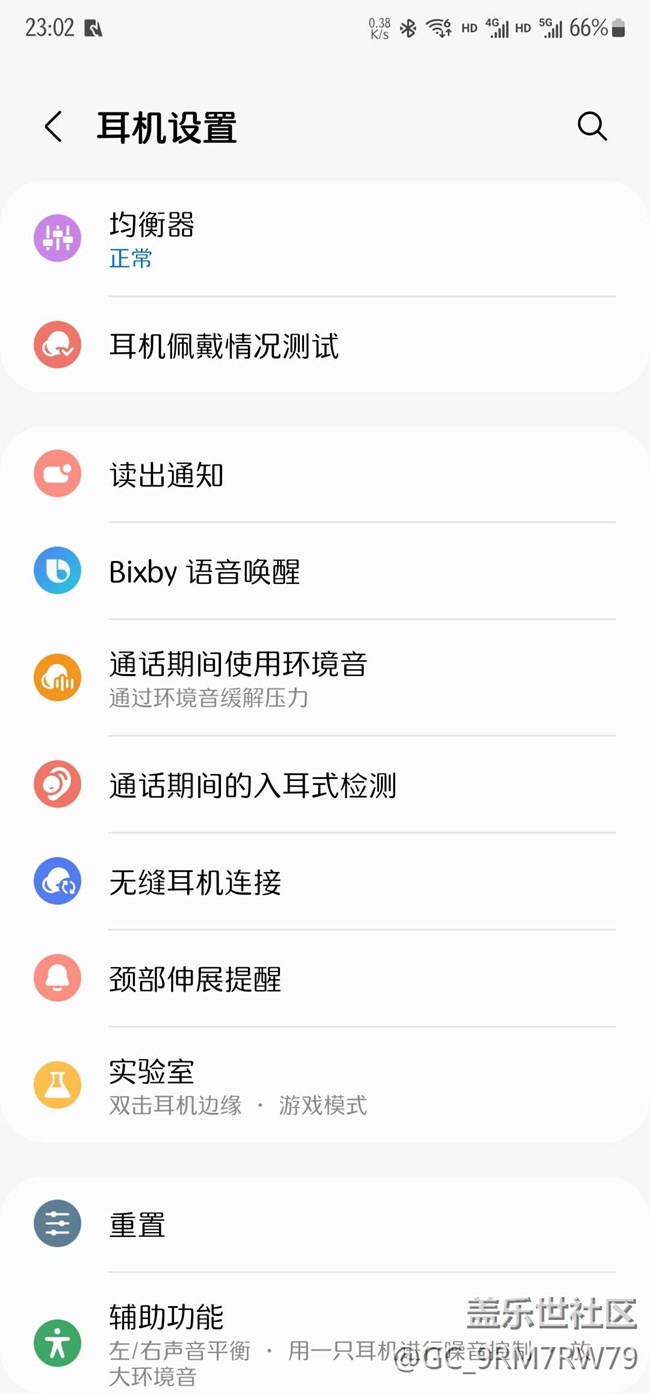Image resolution: width=650 pixels, height=1394 pixels.
Task: Open 读出通知 settings
Action: point(325,475)
